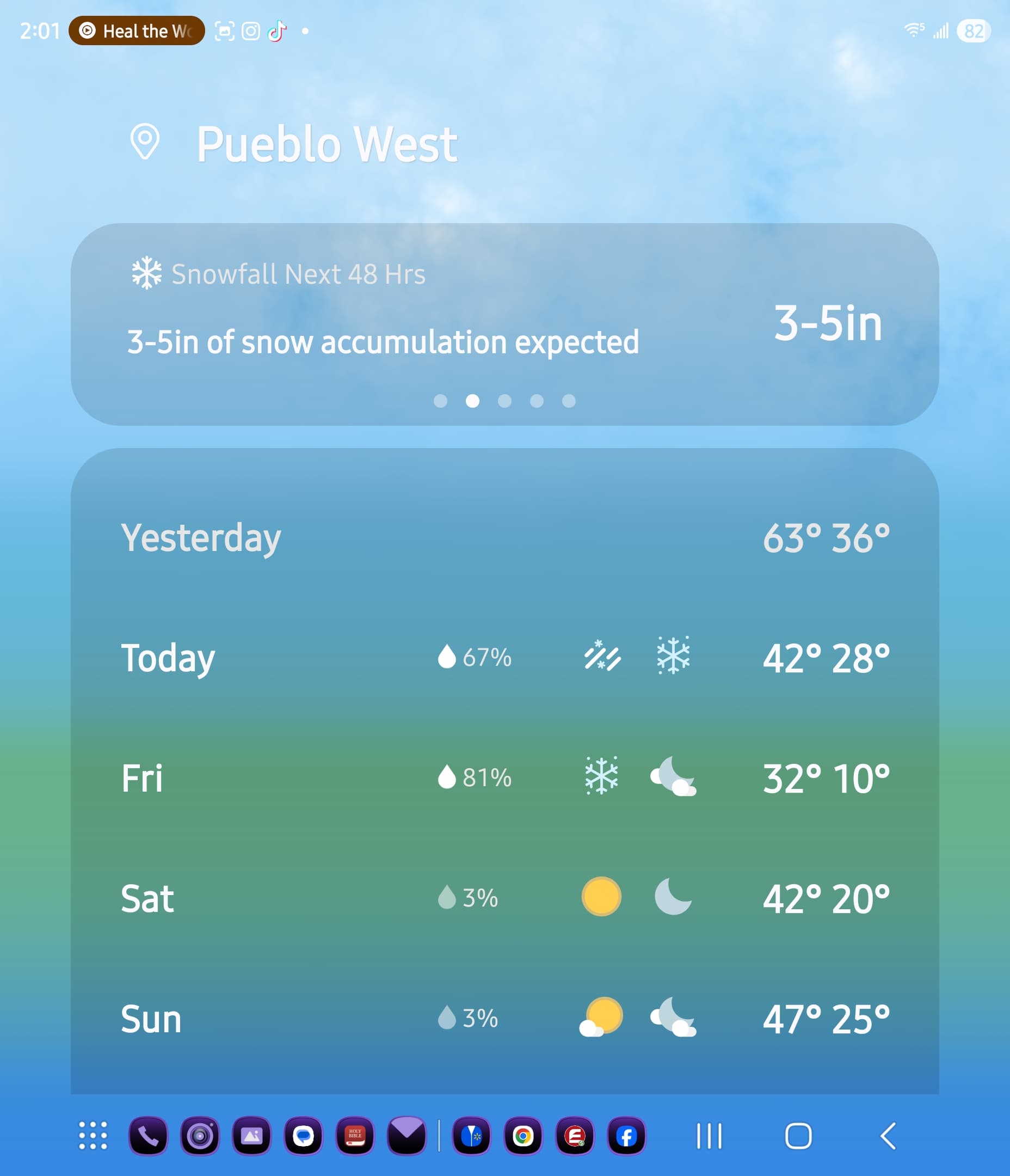Viewport: 1010px width, 1176px height.
Task: Open the Walmart app from taskbar
Action: [471, 1136]
